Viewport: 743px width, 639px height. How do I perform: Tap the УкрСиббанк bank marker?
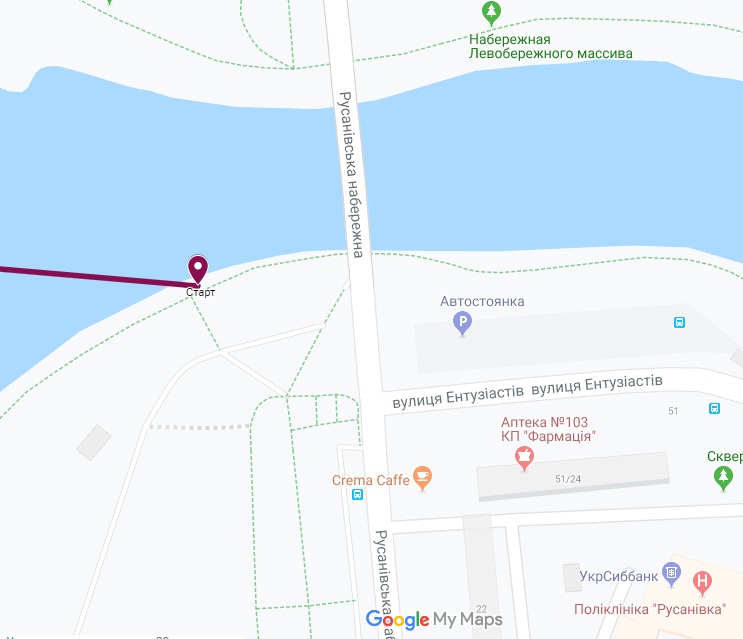[x=671, y=574]
